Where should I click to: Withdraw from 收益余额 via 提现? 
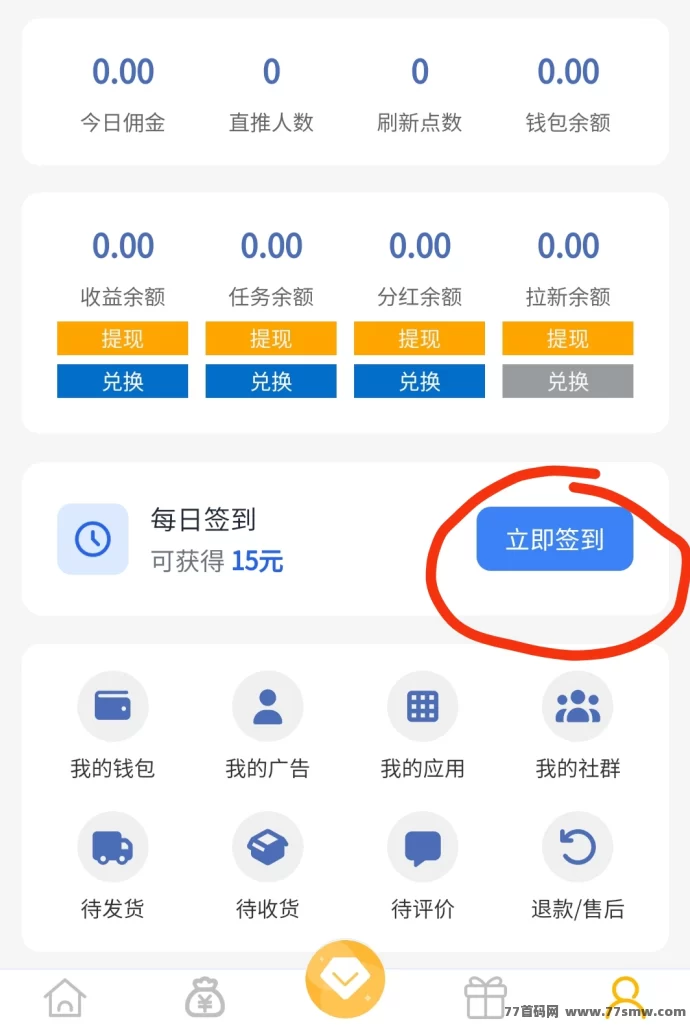point(122,339)
